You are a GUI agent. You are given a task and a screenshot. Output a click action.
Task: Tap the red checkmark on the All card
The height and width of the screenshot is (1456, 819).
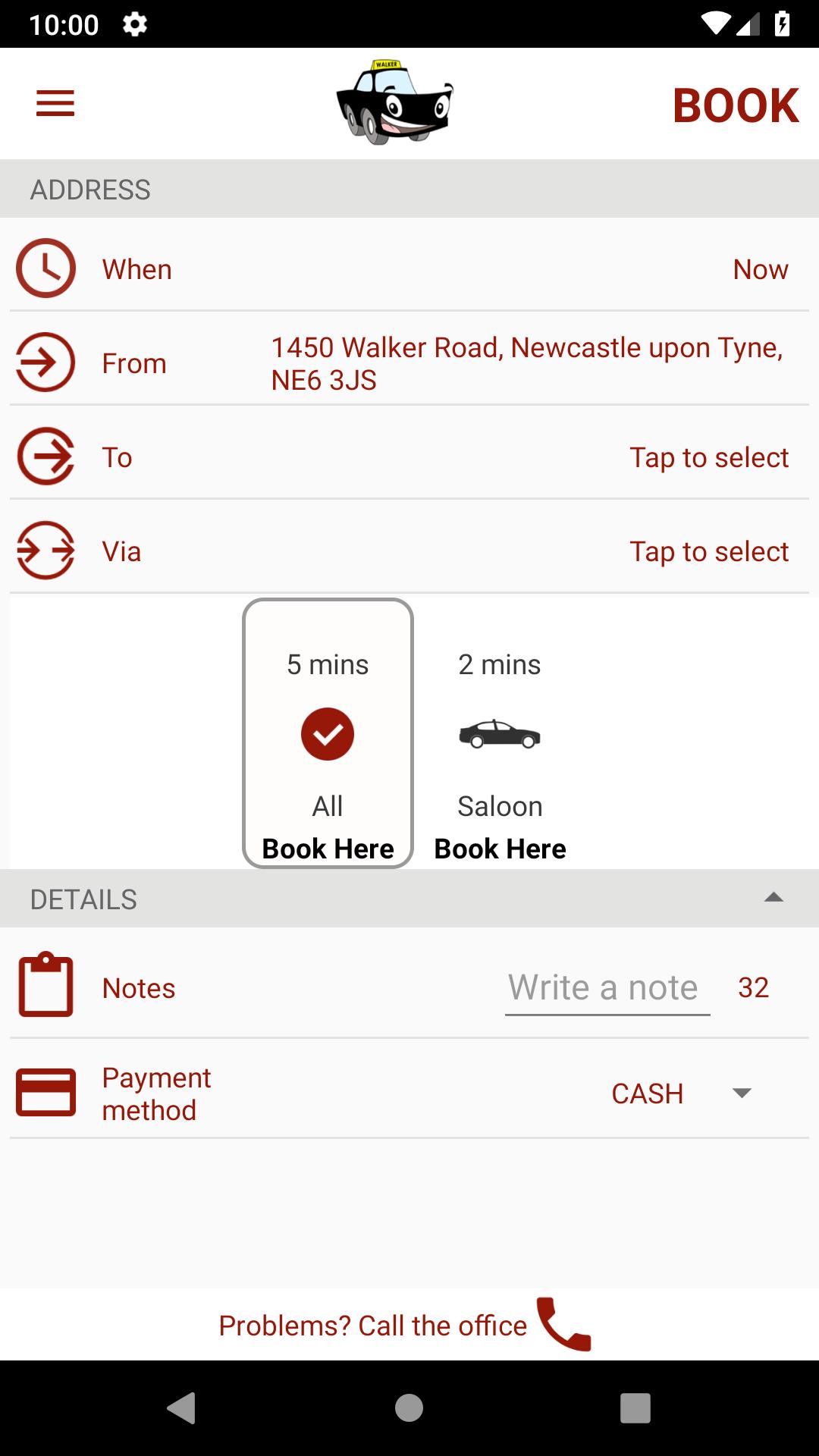[x=327, y=733]
